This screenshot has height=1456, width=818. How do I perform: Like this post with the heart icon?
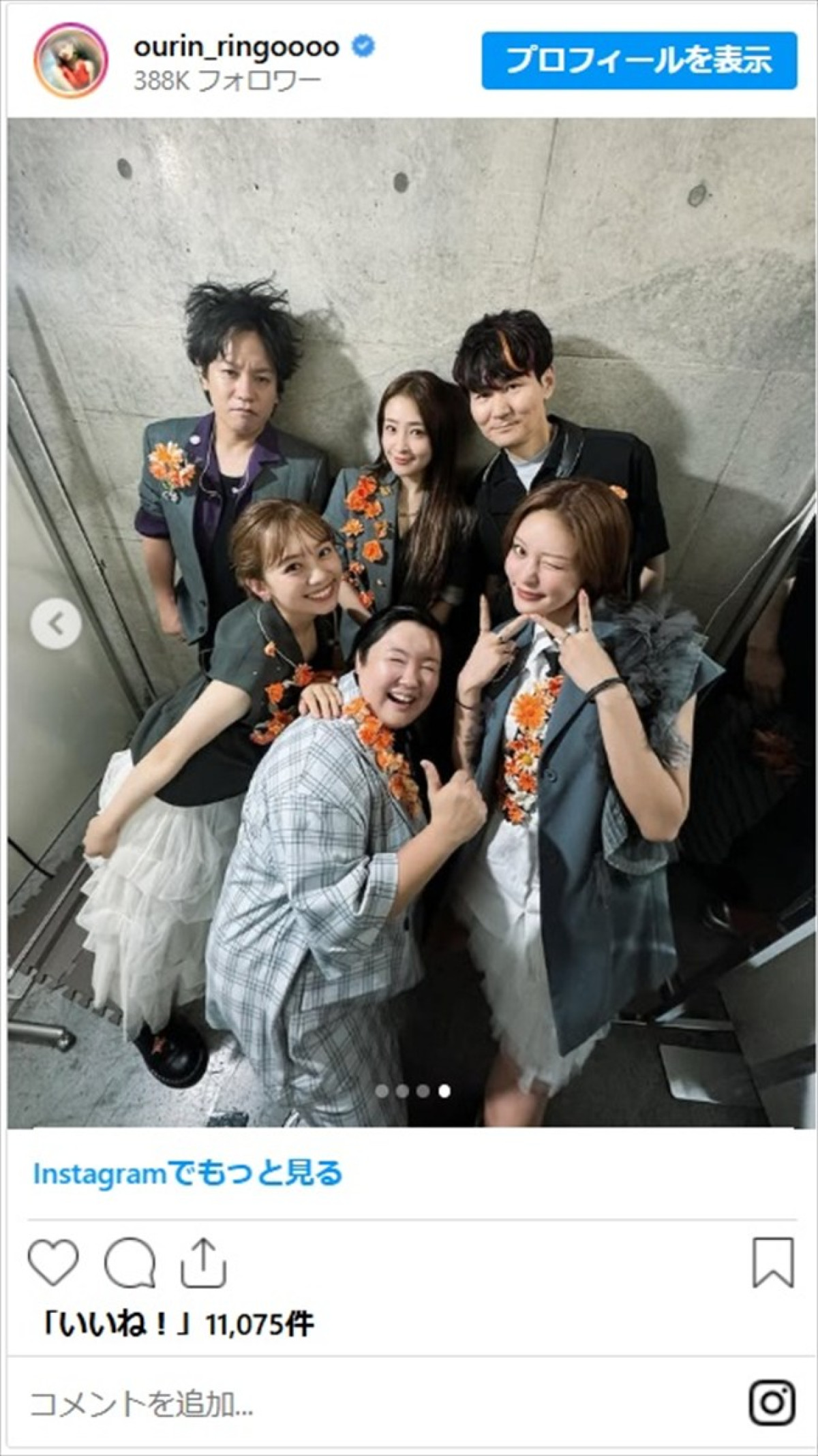[53, 1262]
